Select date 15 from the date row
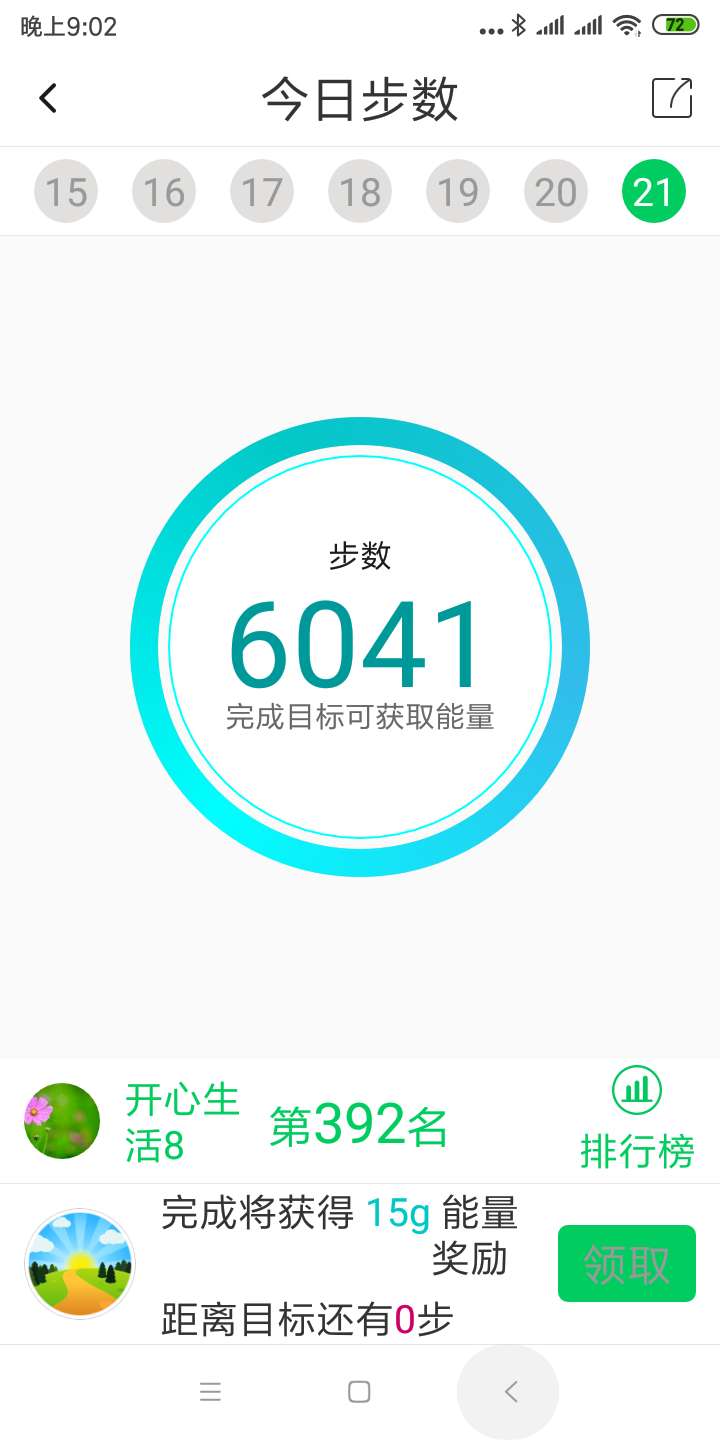The width and height of the screenshot is (720, 1440). pyautogui.click(x=65, y=190)
